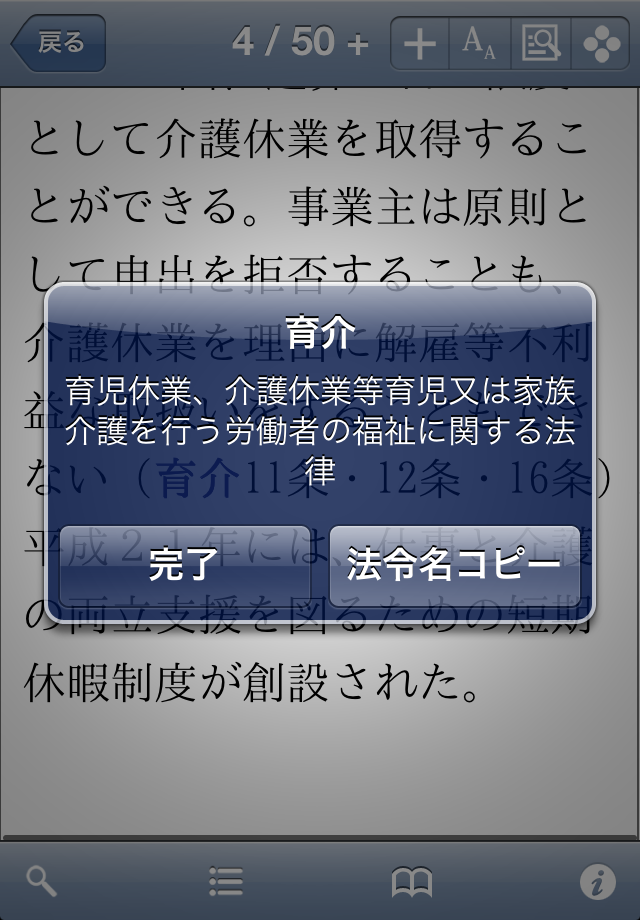
Task: Tap the plus button in top toolbar
Action: (x=420, y=43)
